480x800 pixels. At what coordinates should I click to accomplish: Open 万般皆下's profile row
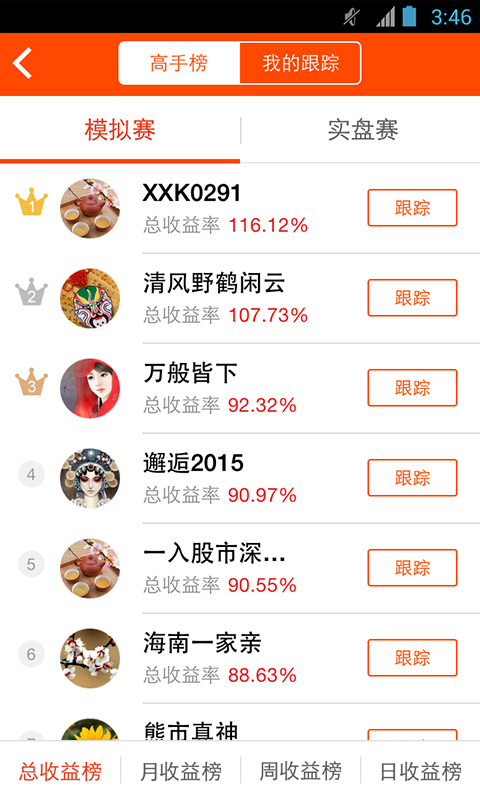[x=240, y=388]
